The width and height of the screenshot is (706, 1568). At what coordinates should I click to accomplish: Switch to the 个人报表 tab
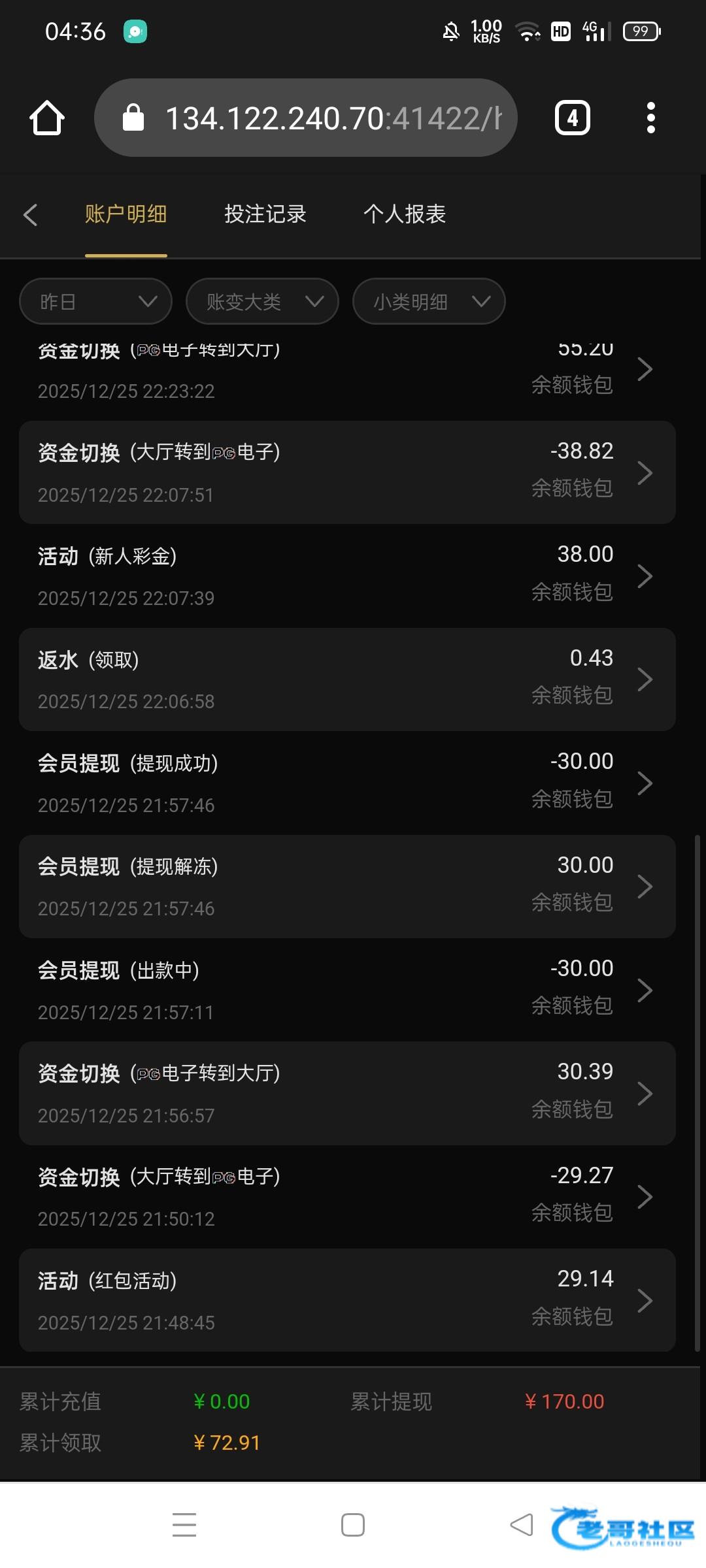tap(404, 214)
